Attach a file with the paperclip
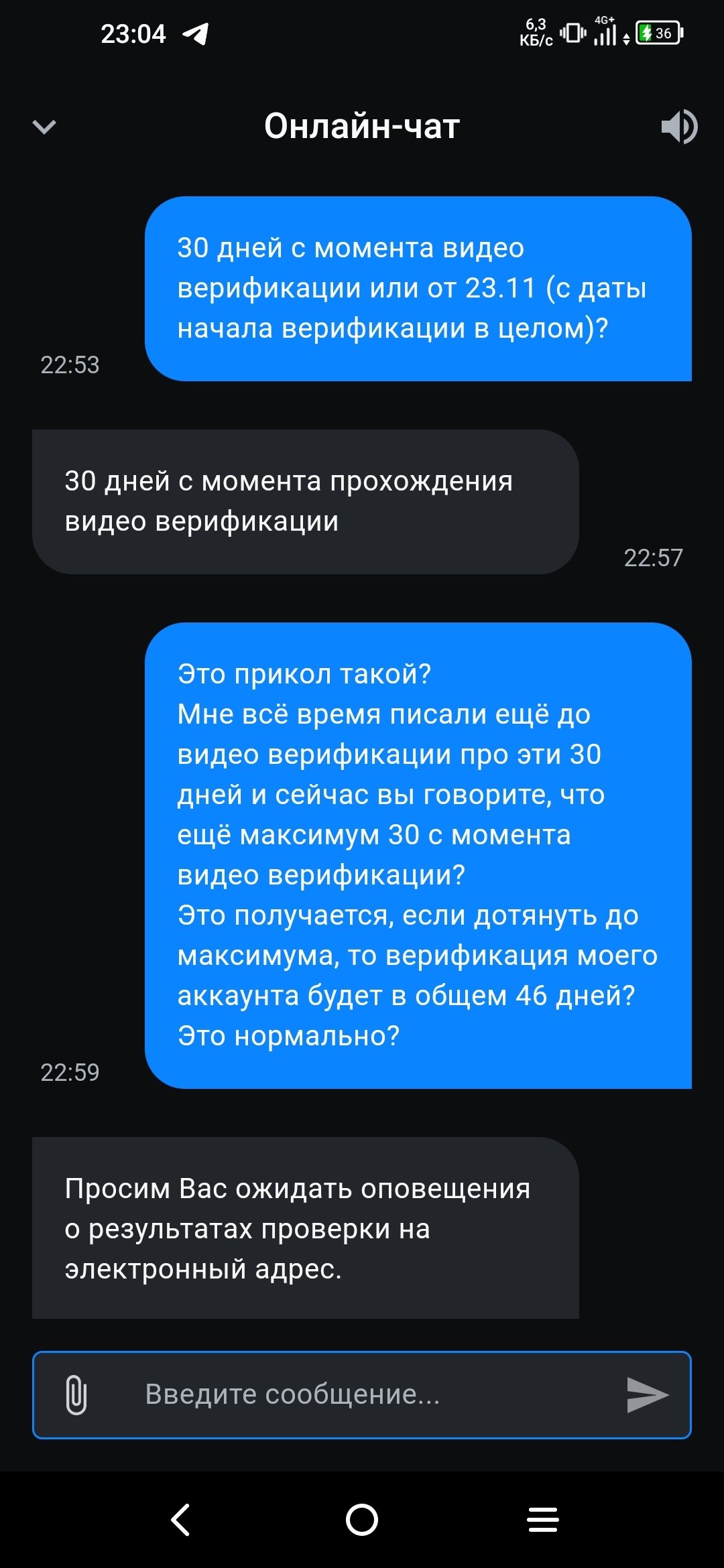 76,1394
